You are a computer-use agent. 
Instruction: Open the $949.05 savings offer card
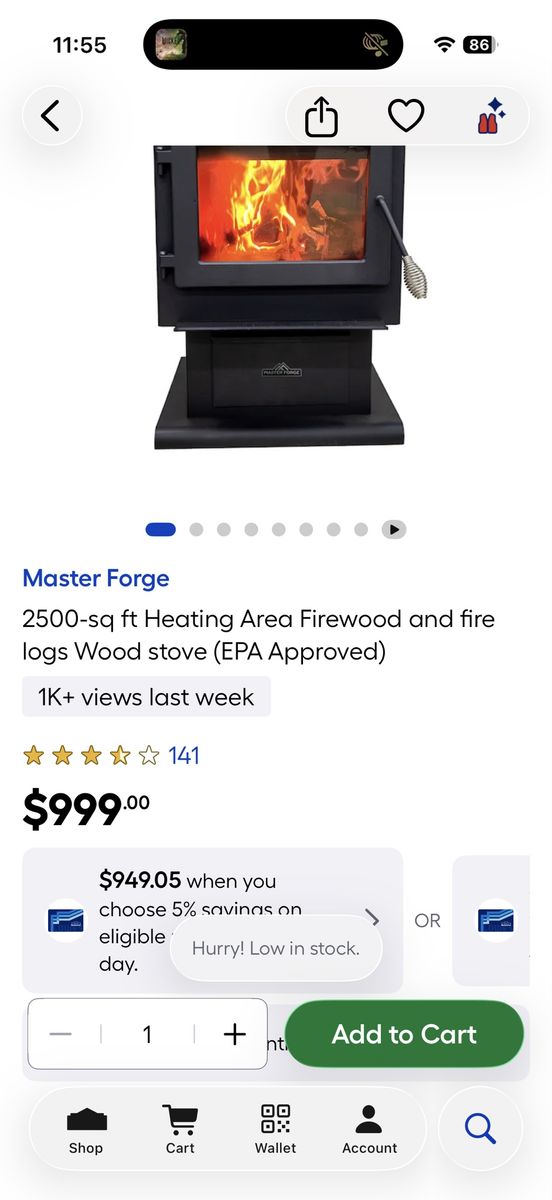[212, 920]
